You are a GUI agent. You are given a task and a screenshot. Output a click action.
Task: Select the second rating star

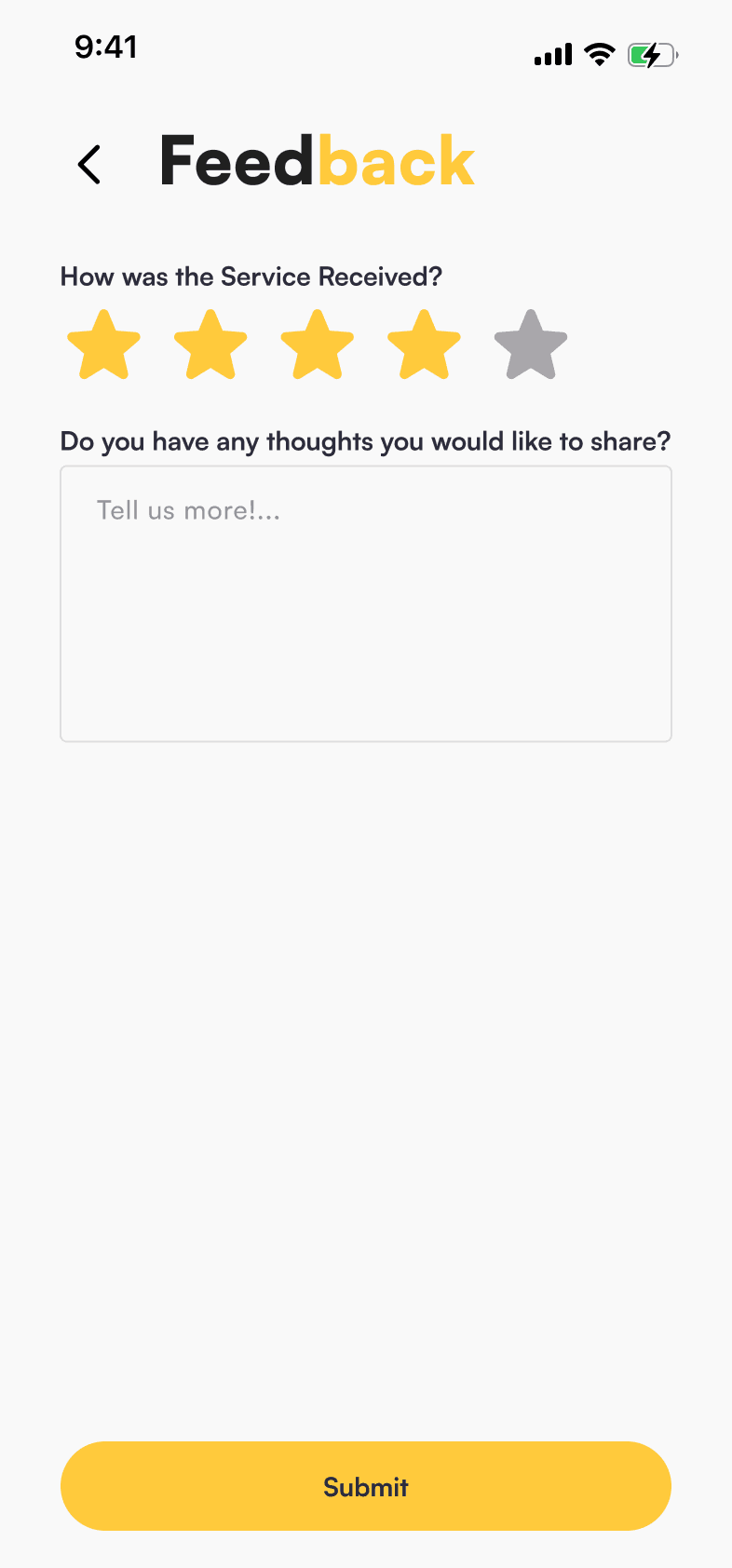(211, 345)
